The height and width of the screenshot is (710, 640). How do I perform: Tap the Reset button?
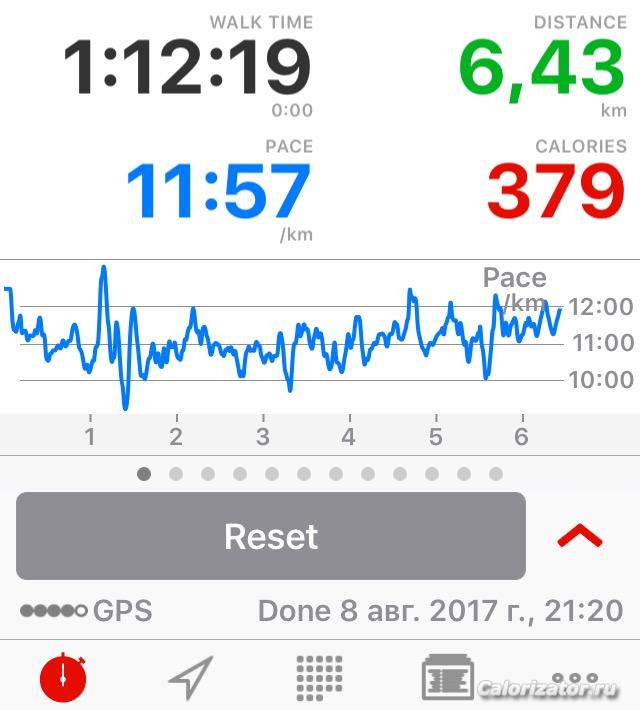click(271, 536)
